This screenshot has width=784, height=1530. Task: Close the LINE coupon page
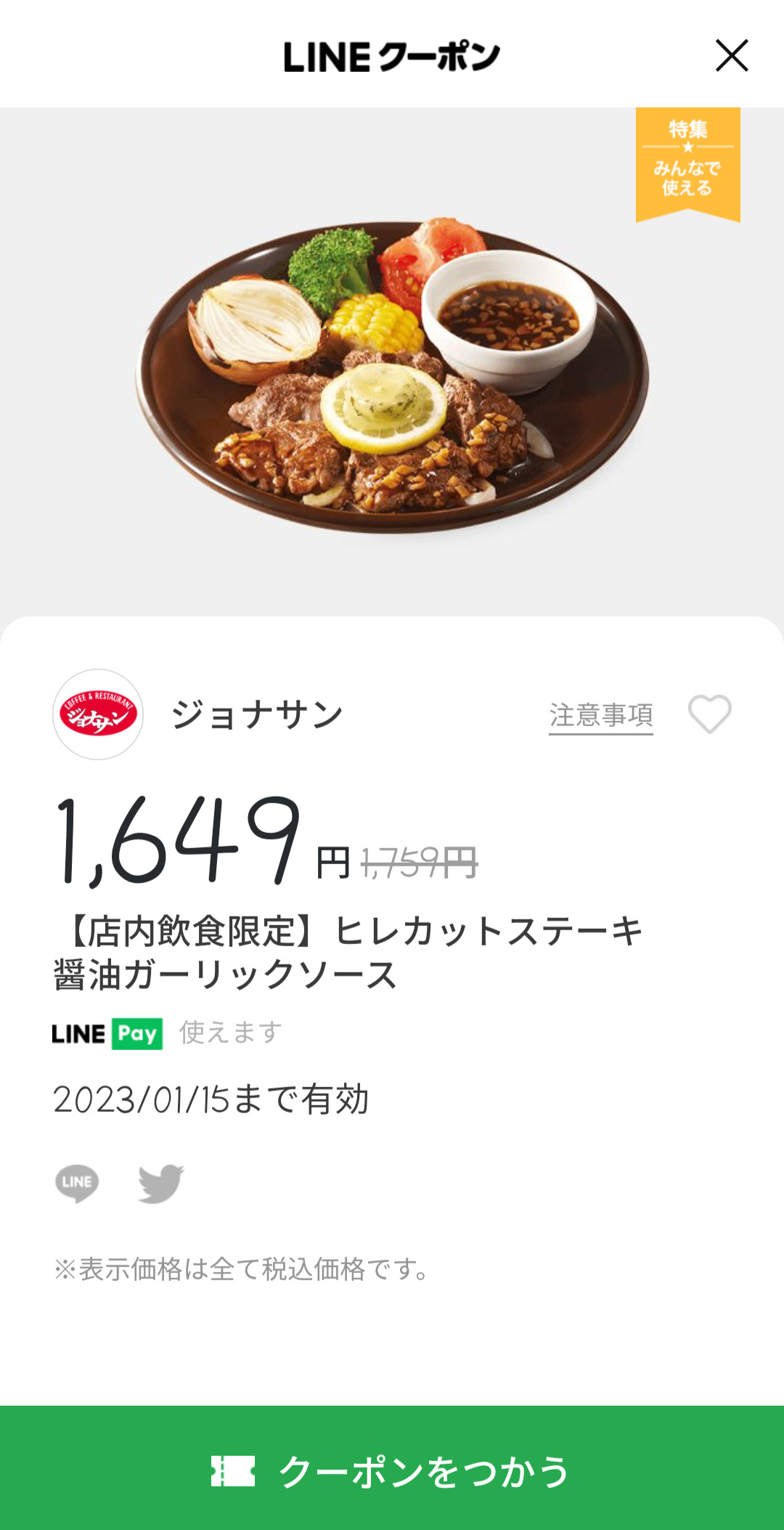coord(731,56)
